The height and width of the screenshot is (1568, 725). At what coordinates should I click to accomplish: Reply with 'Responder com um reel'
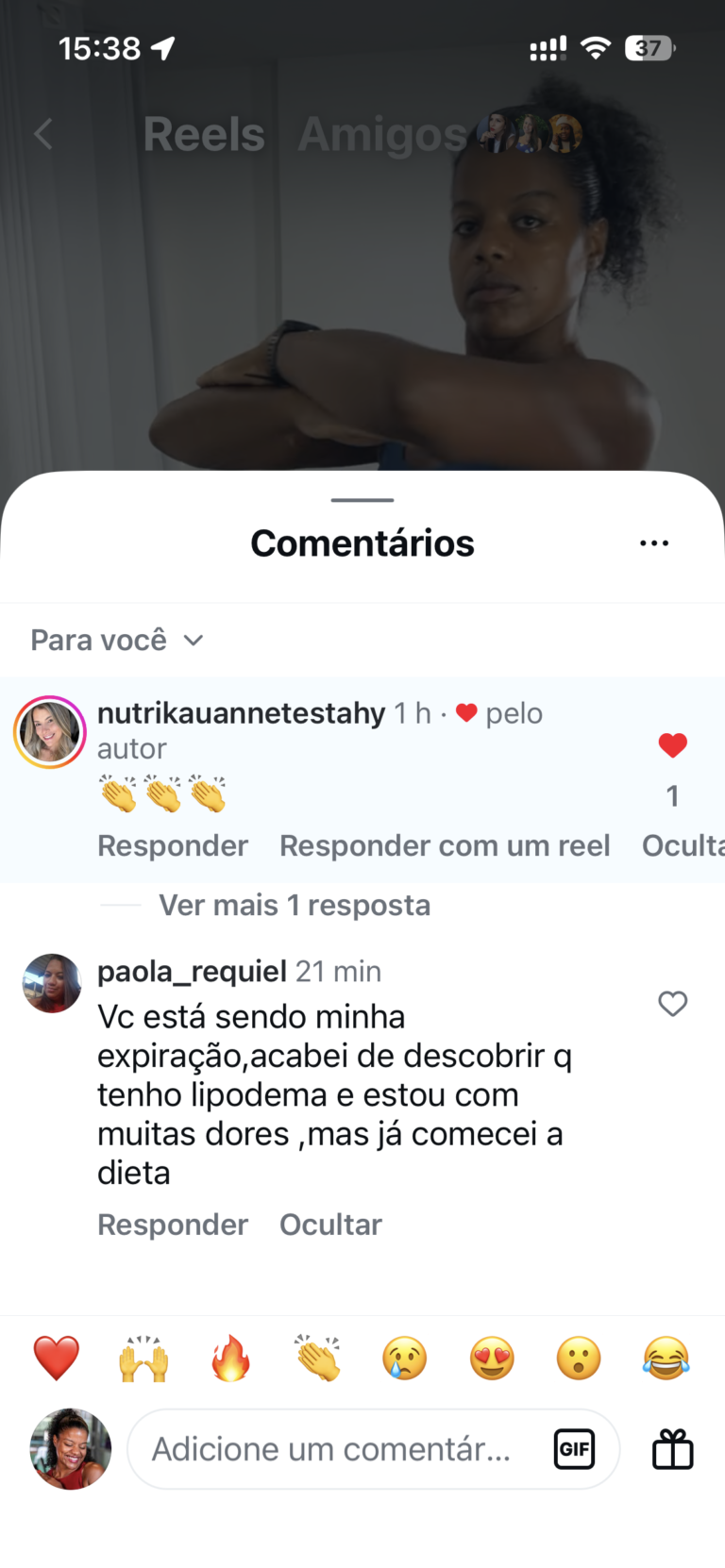(444, 845)
